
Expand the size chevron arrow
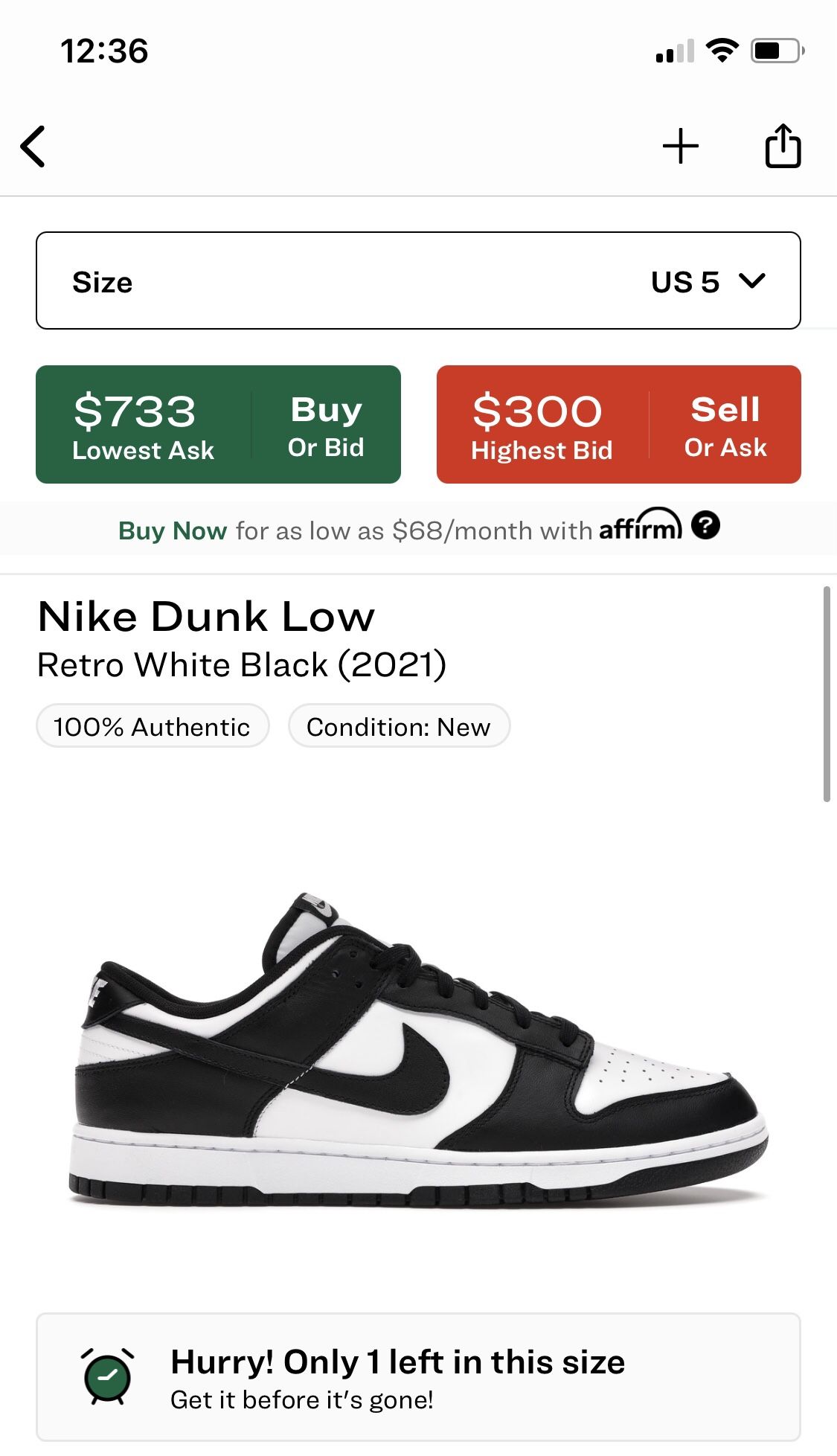pyautogui.click(x=754, y=281)
